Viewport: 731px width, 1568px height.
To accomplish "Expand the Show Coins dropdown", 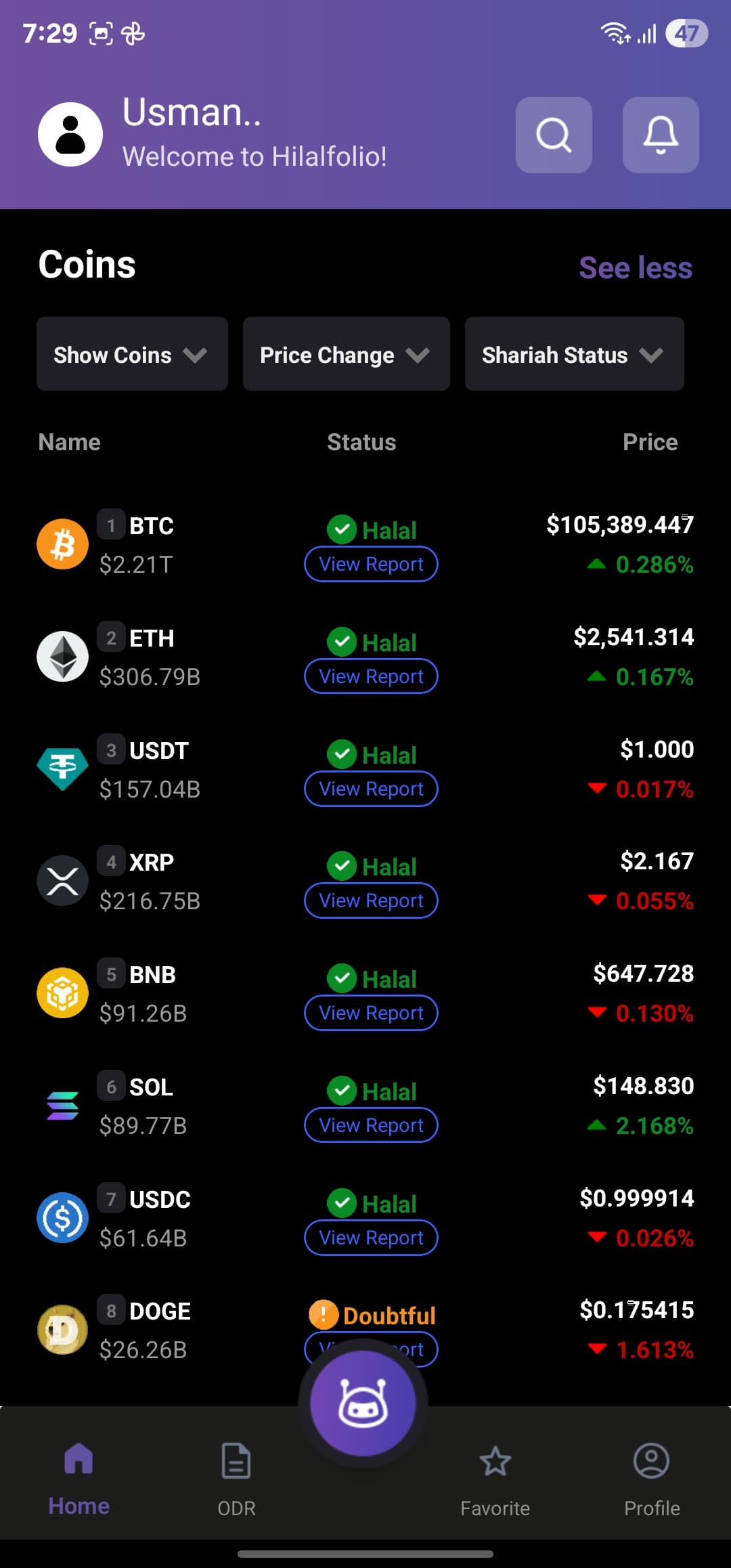I will coord(132,354).
